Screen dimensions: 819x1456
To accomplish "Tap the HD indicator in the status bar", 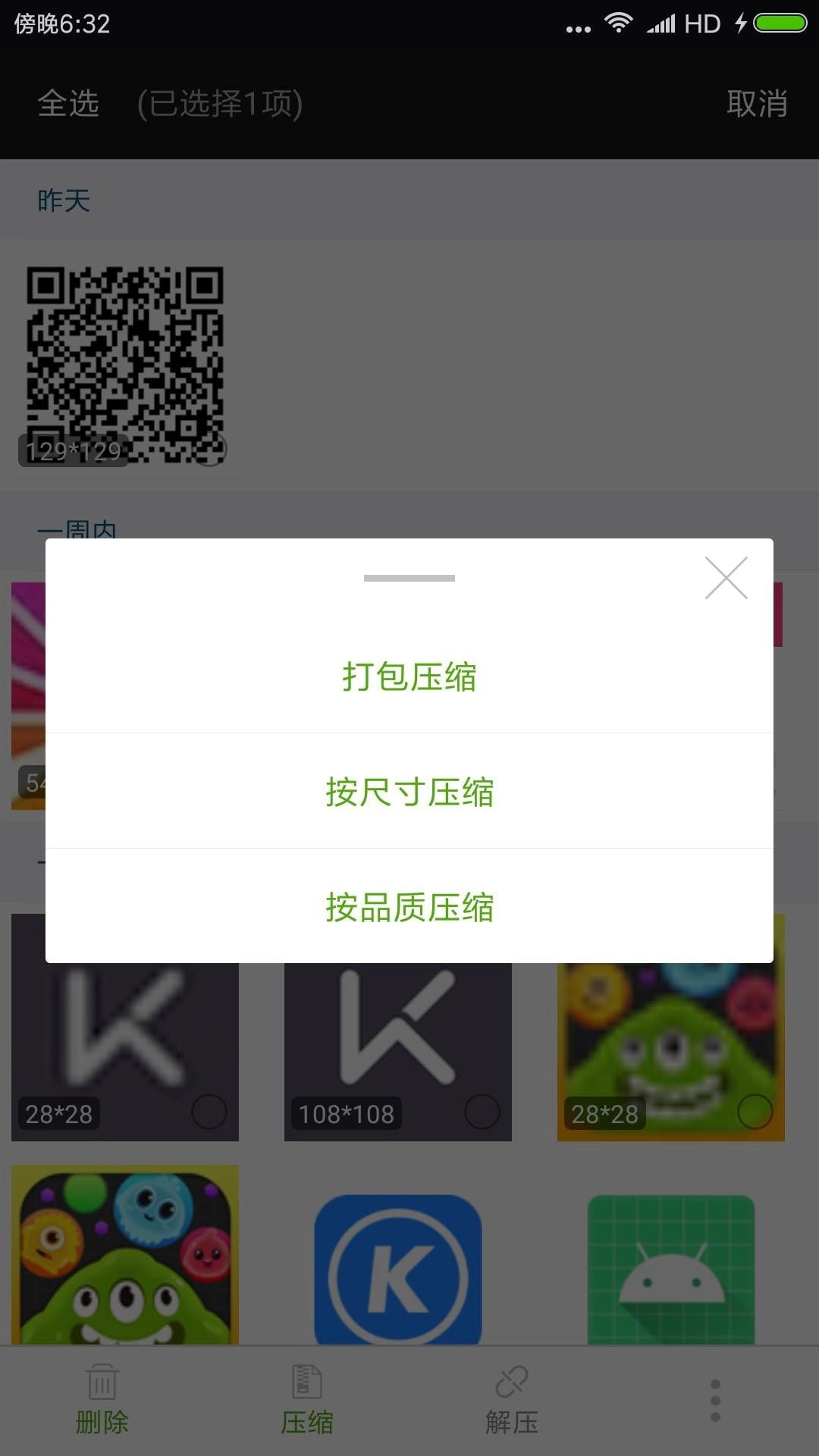I will 701,23.
